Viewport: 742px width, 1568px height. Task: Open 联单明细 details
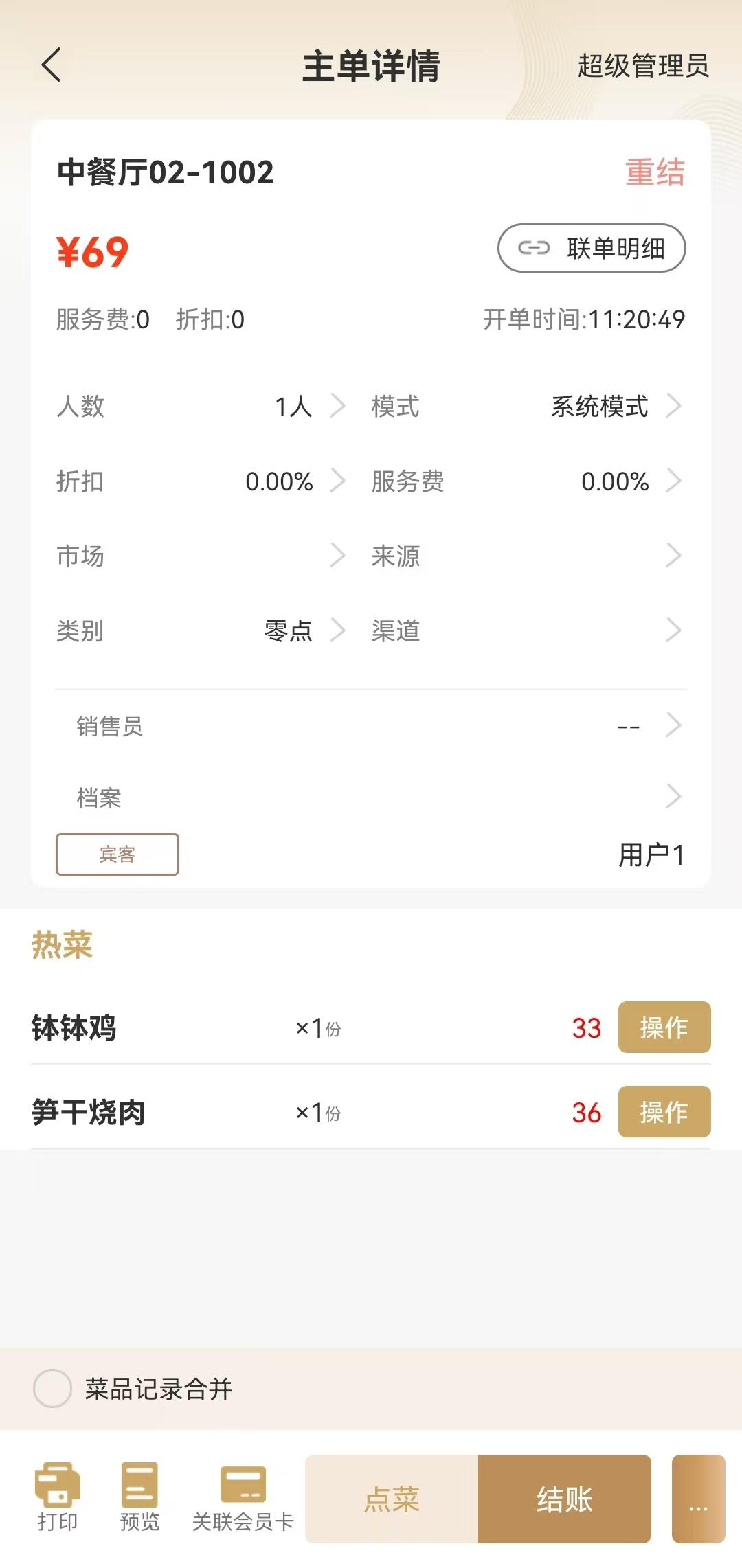(592, 248)
